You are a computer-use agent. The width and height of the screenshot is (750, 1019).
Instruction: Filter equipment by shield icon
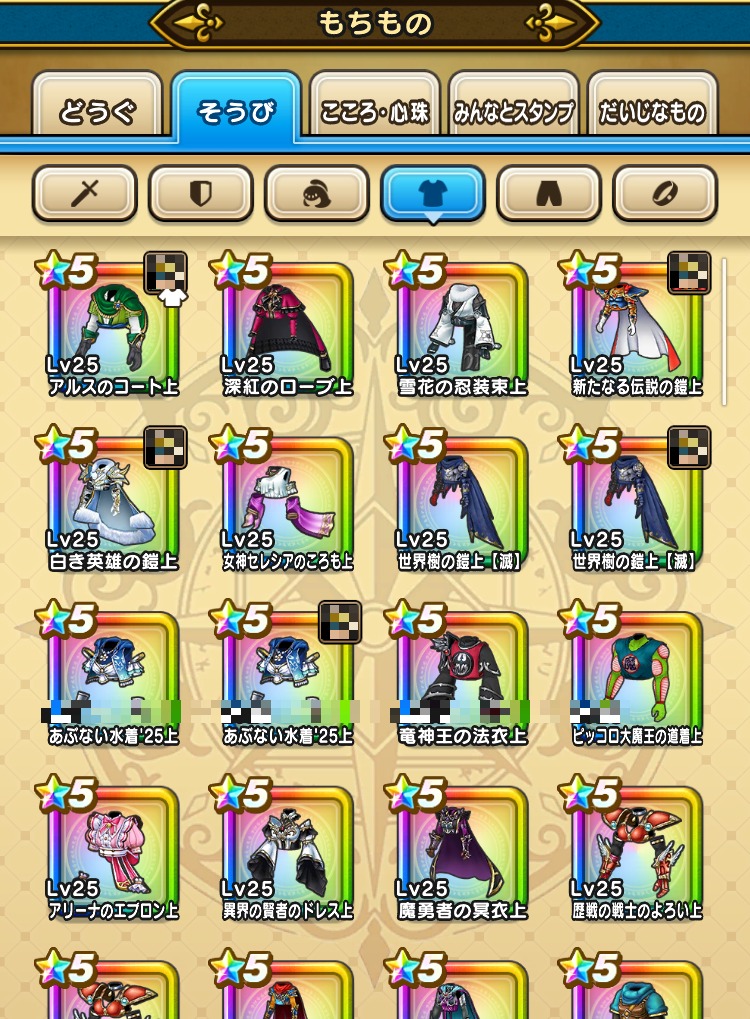201,193
